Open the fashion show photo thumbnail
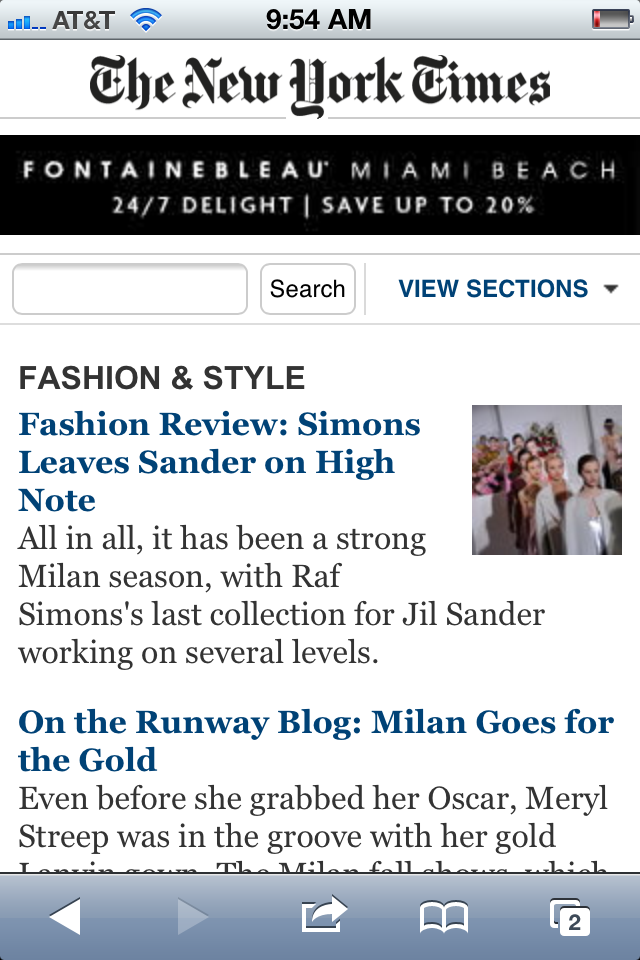 point(546,479)
